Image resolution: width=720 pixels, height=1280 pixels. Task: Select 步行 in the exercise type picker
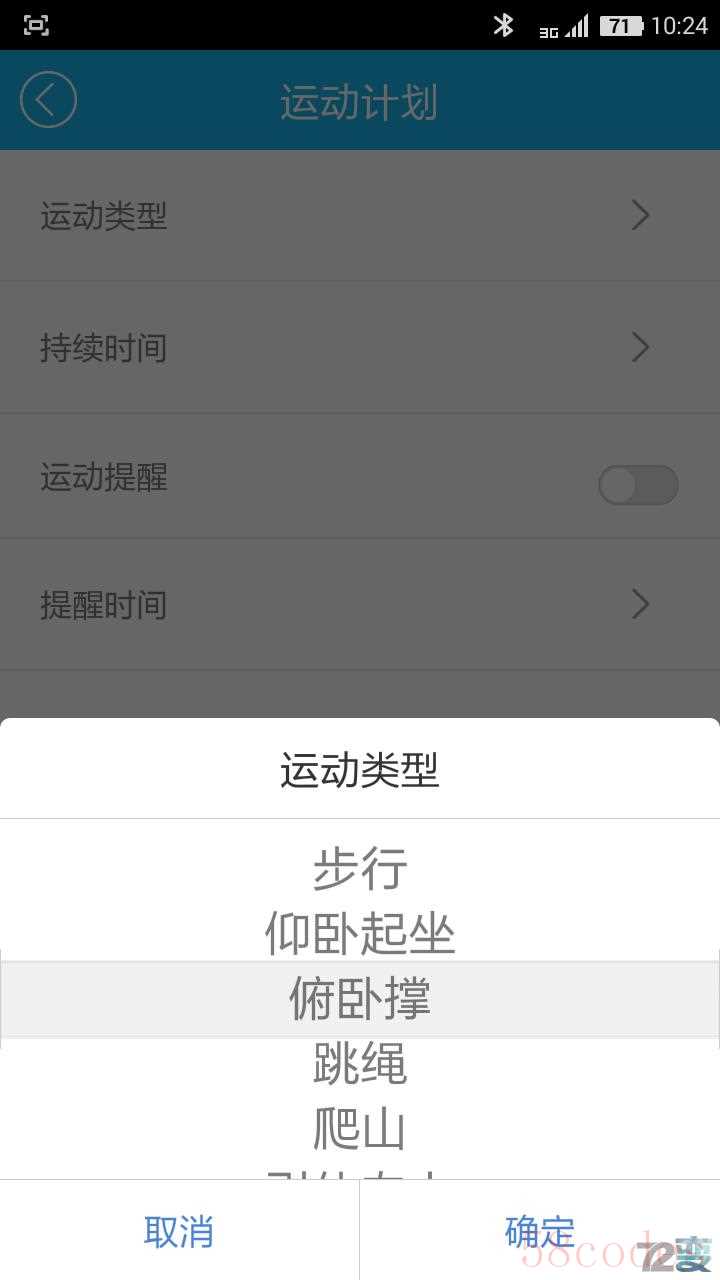pyautogui.click(x=360, y=868)
